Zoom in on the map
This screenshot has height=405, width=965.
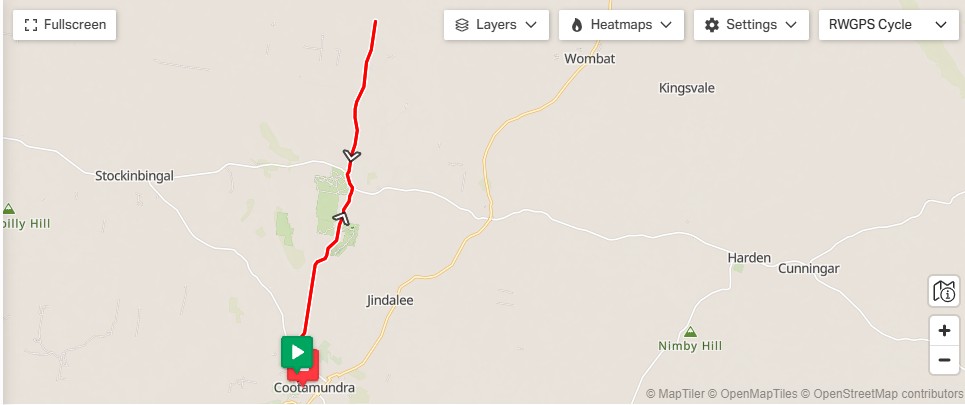pyautogui.click(x=944, y=330)
